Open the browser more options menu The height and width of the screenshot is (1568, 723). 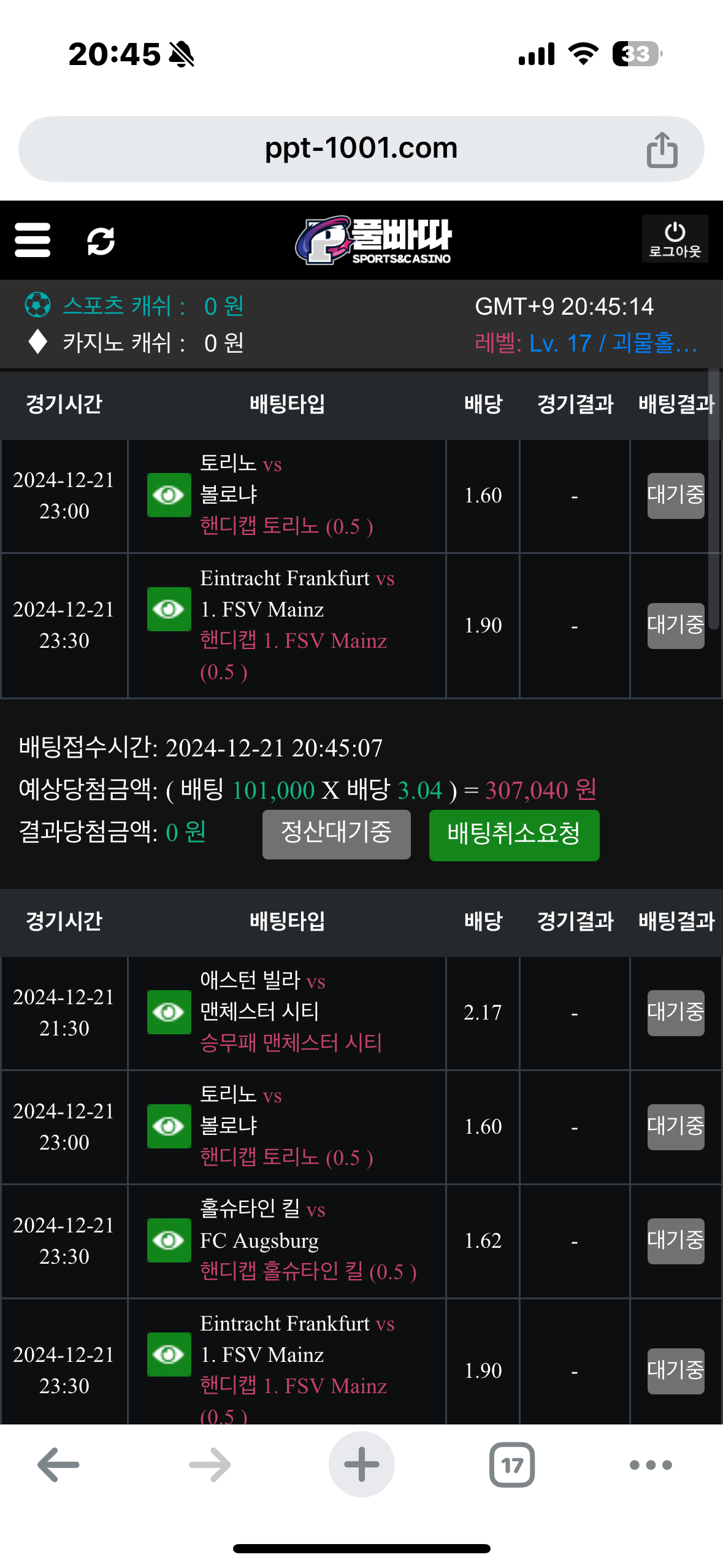pyautogui.click(x=651, y=1464)
